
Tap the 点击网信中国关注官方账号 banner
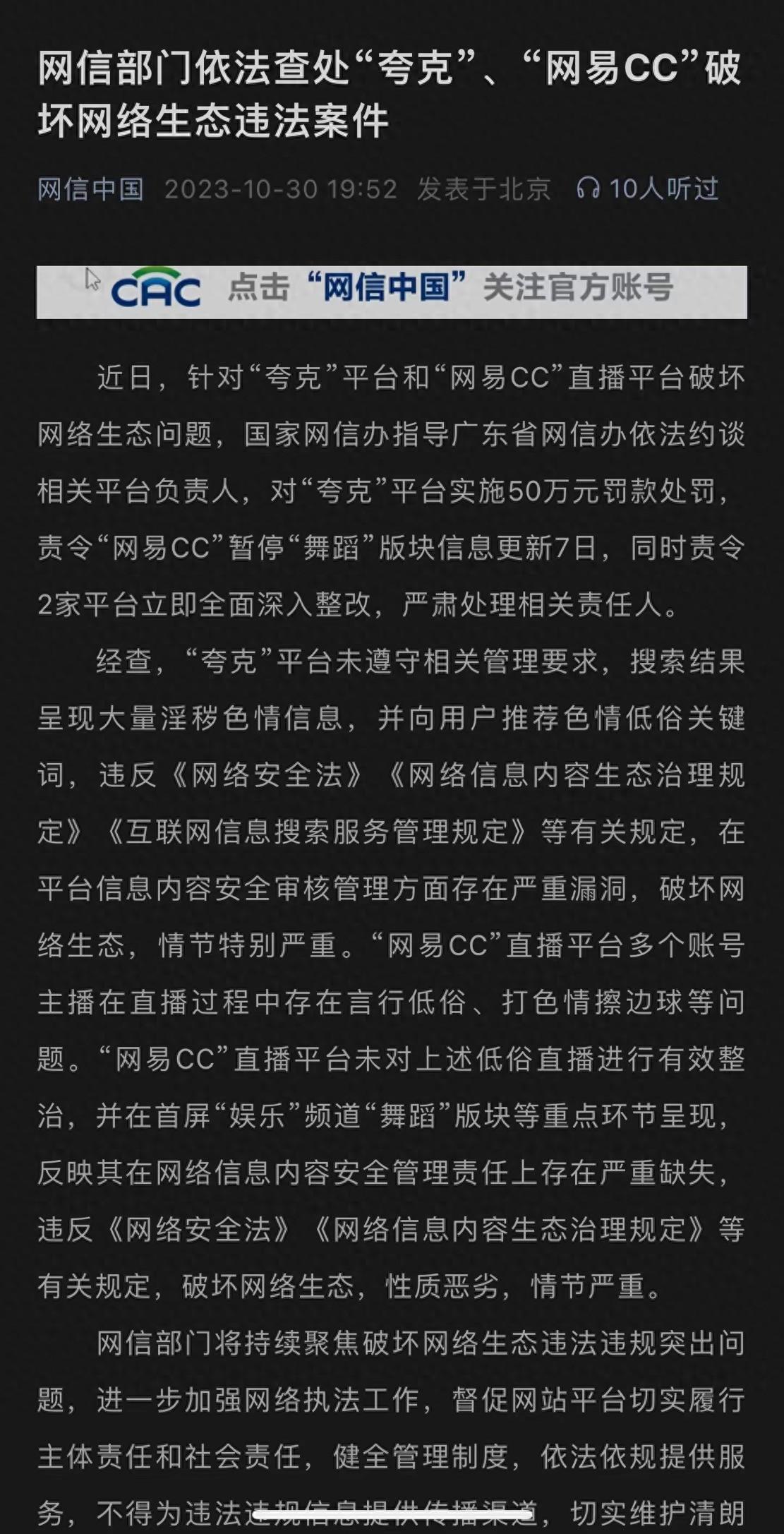pyautogui.click(x=392, y=292)
